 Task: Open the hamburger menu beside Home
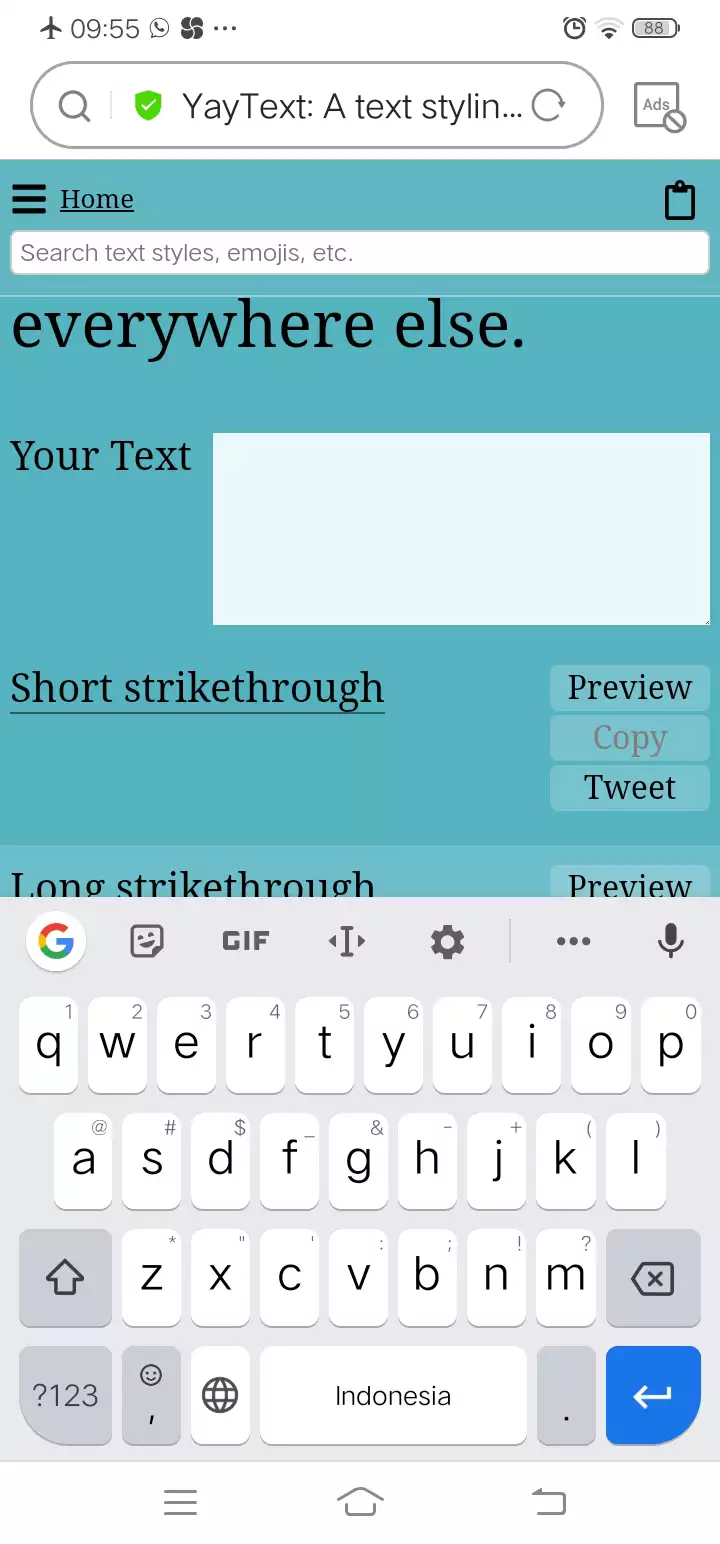pyautogui.click(x=29, y=199)
